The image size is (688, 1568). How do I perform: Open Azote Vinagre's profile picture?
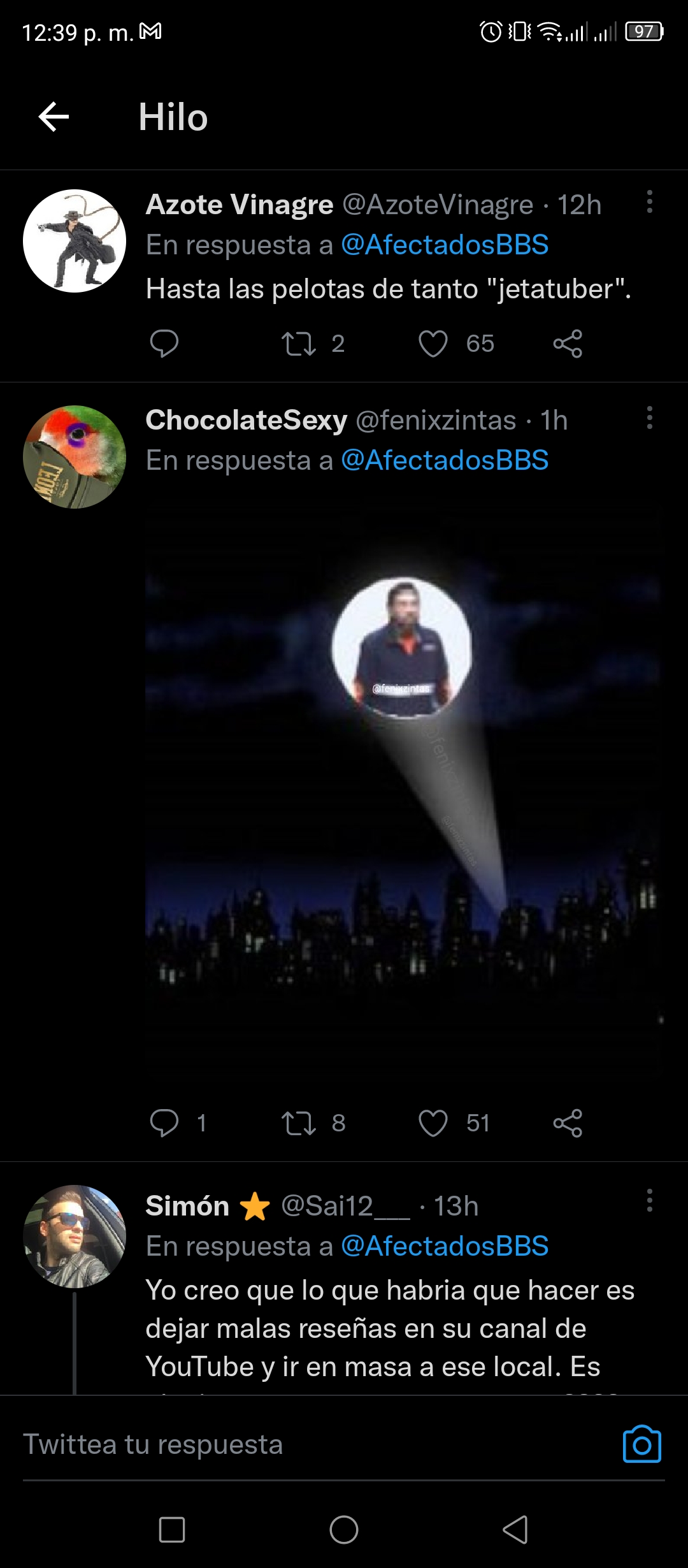pos(75,241)
